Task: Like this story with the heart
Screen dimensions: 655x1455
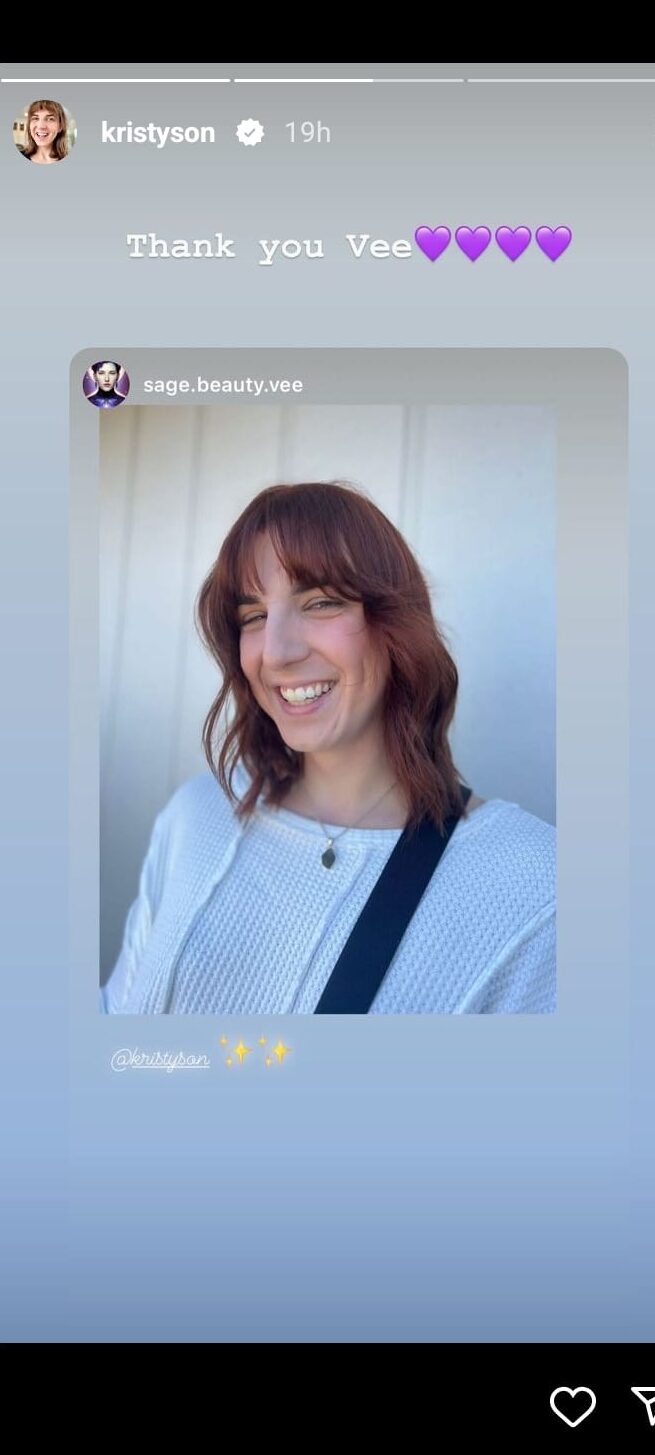Action: [x=573, y=1407]
